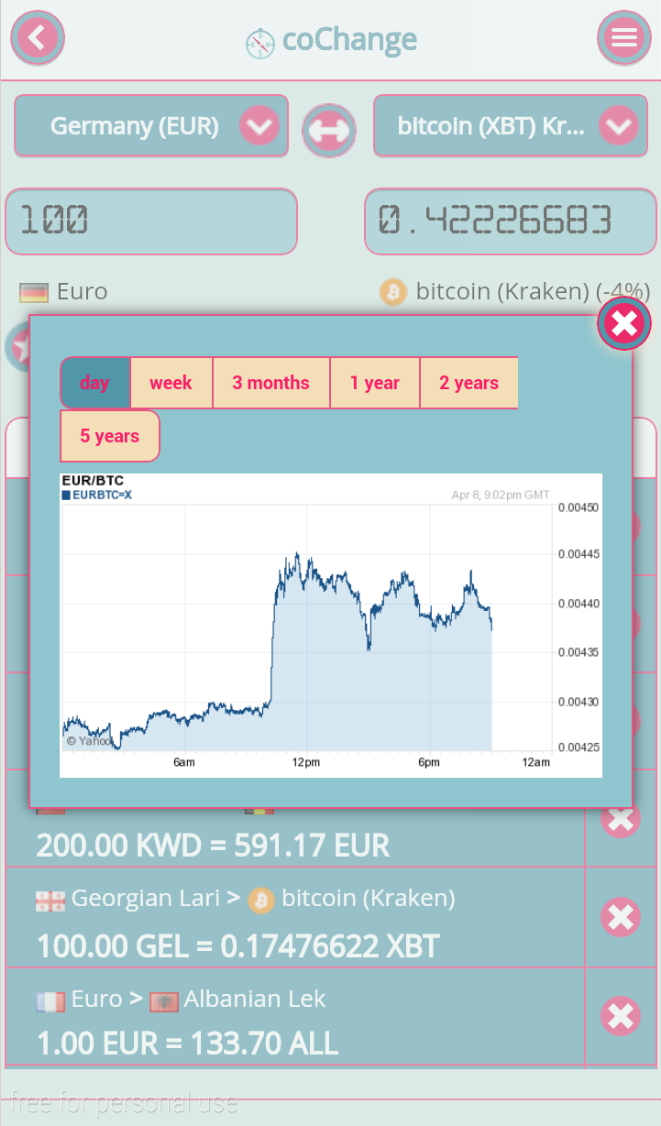
Task: View the 2 years chart
Action: click(468, 383)
